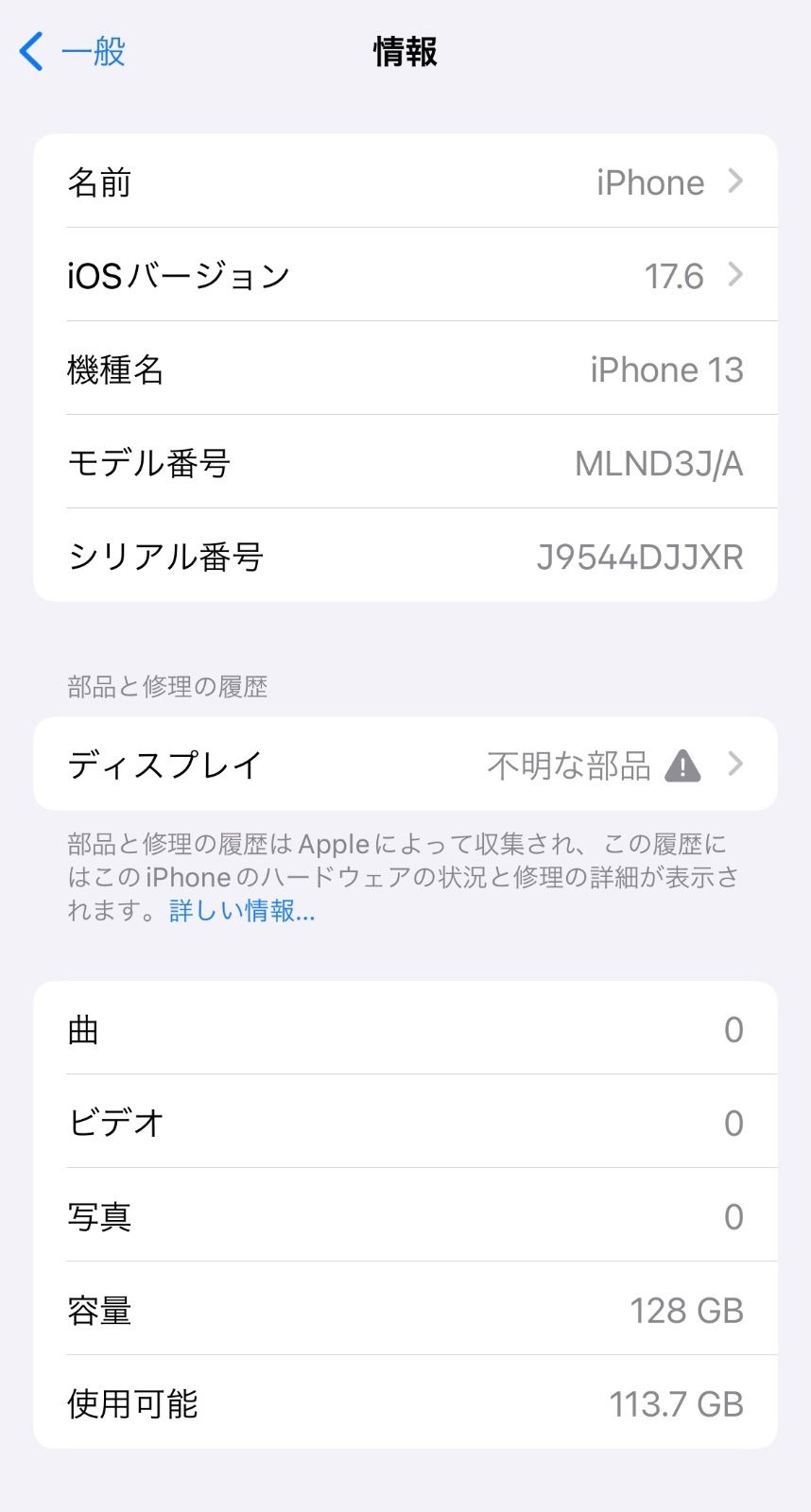
Task: Open the 詳しい情報 link
Action: point(242,911)
